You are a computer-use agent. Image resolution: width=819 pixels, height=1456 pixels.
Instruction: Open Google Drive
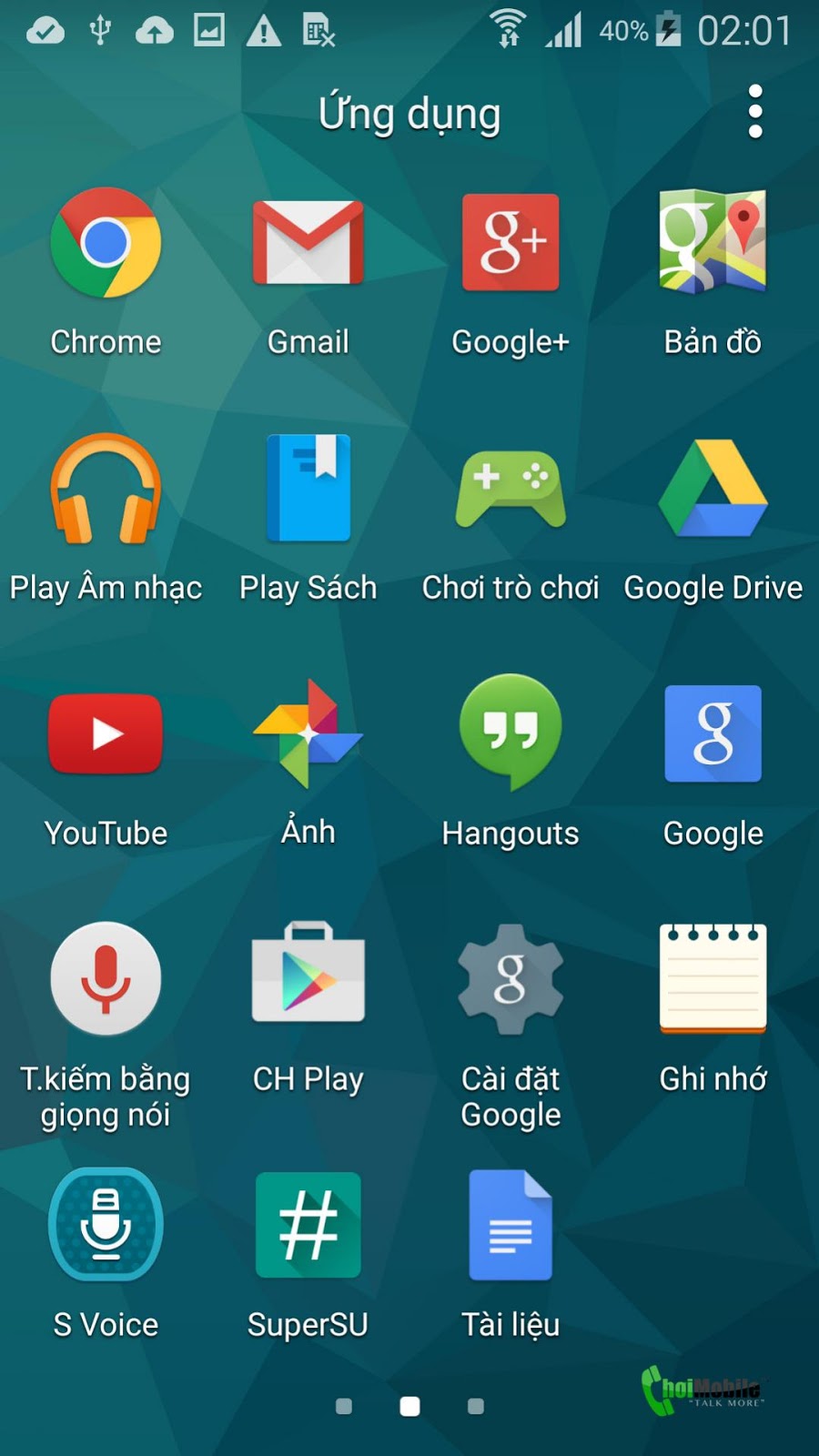click(713, 489)
